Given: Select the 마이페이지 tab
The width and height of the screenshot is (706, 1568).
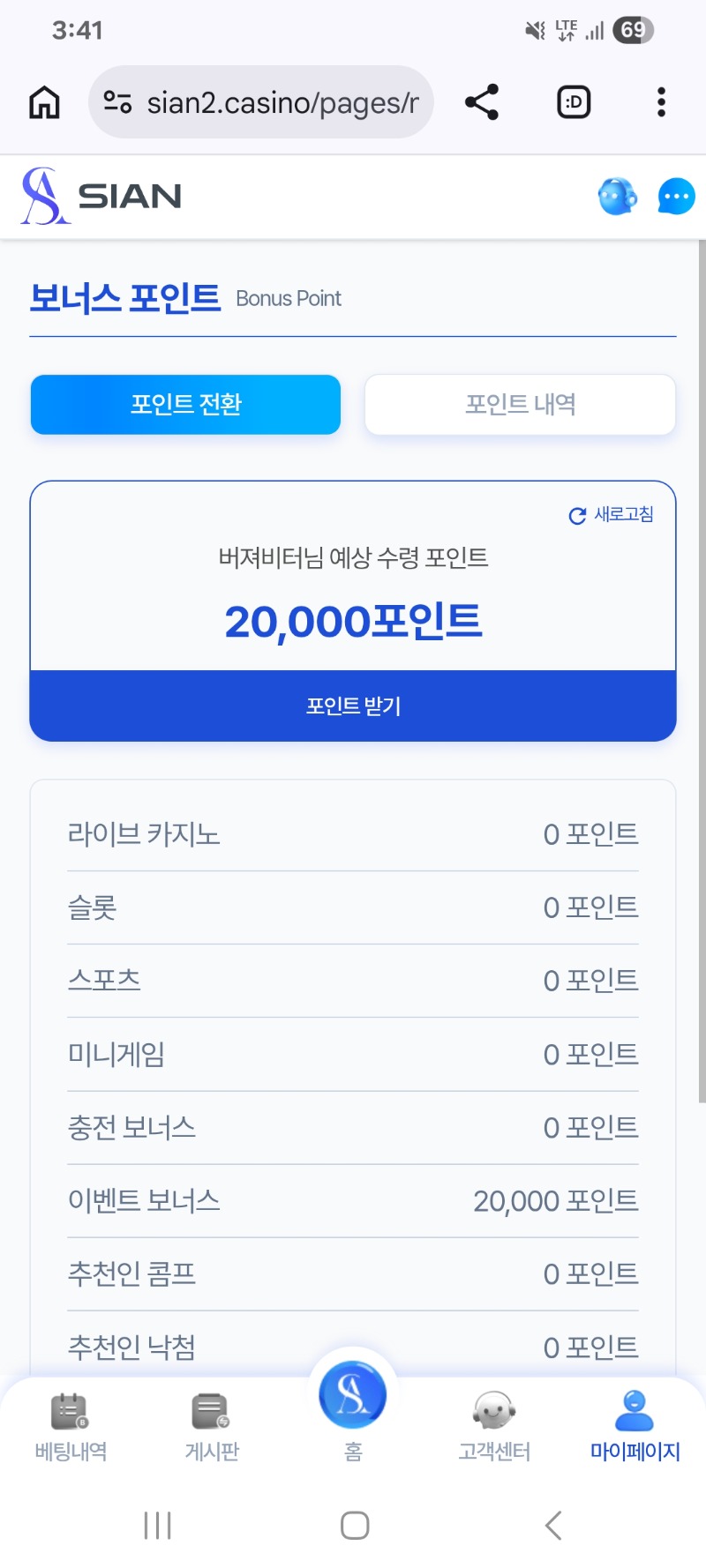Looking at the screenshot, I should (x=635, y=1427).
